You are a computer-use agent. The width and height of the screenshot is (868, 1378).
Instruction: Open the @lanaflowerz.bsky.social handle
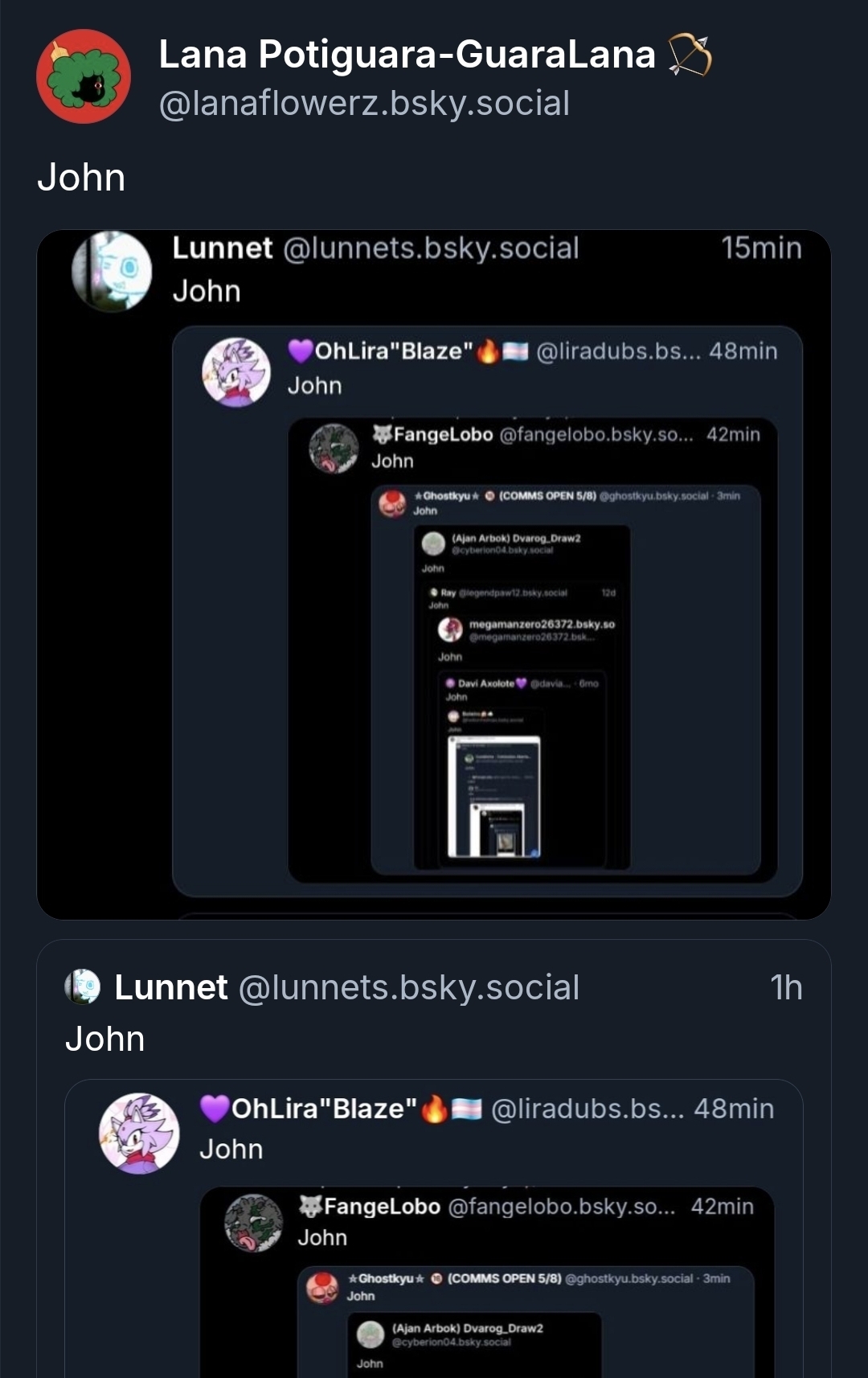(x=364, y=104)
